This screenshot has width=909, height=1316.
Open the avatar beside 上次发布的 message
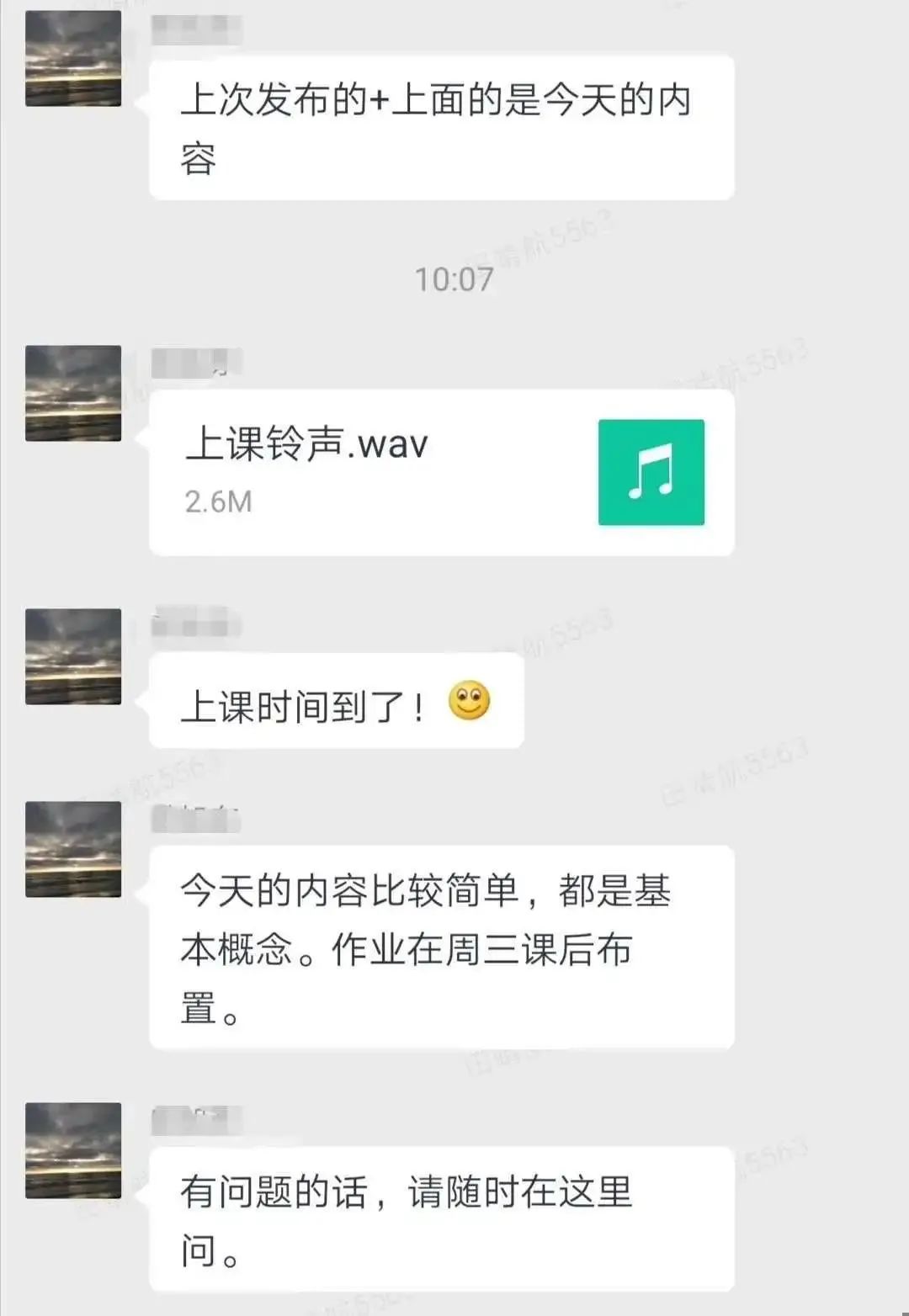tap(73, 59)
